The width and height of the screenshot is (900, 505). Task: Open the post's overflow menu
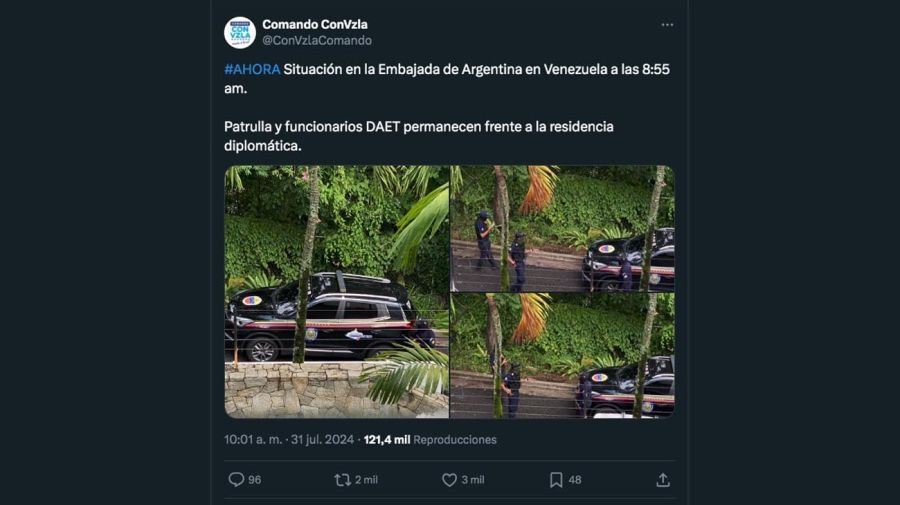coord(667,25)
